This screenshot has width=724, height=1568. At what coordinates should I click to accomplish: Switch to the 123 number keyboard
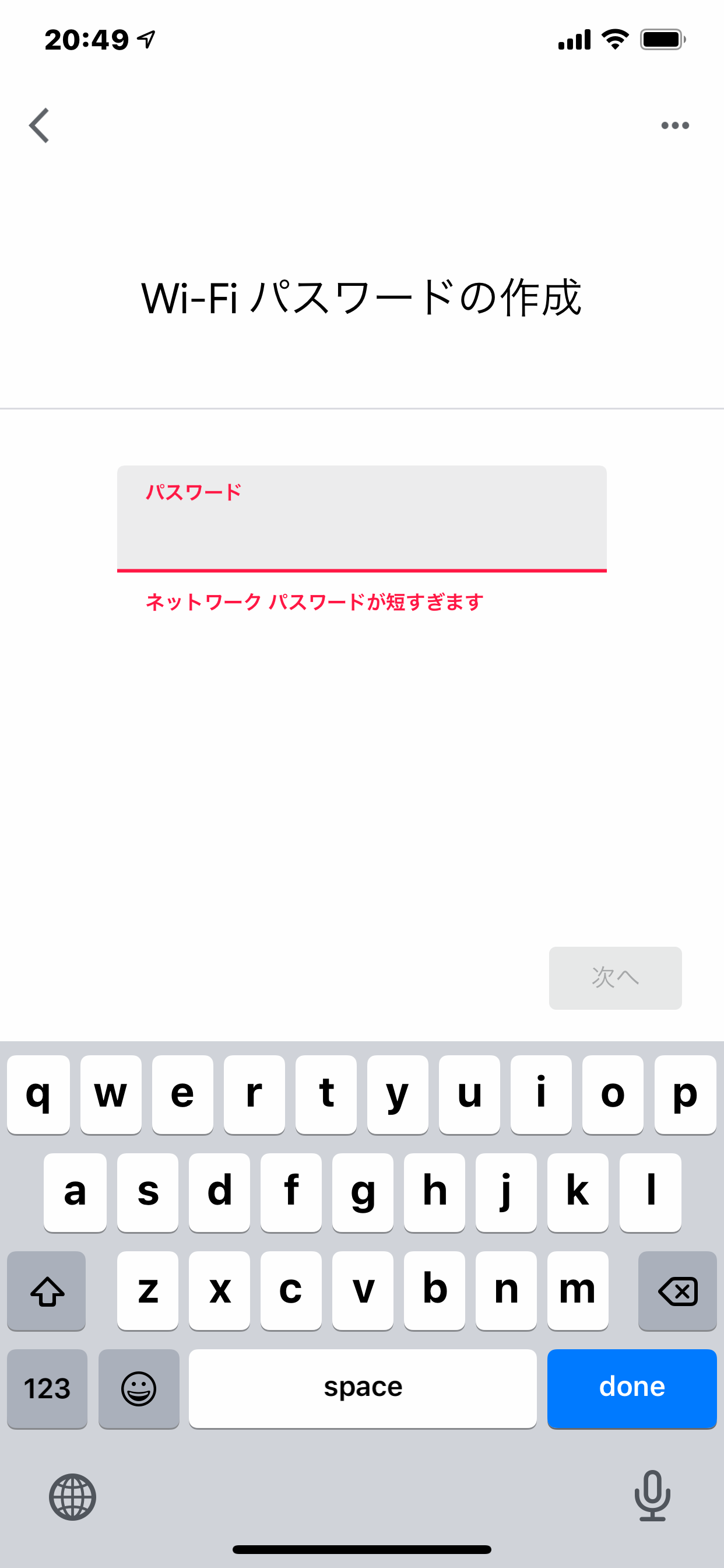[47, 1388]
